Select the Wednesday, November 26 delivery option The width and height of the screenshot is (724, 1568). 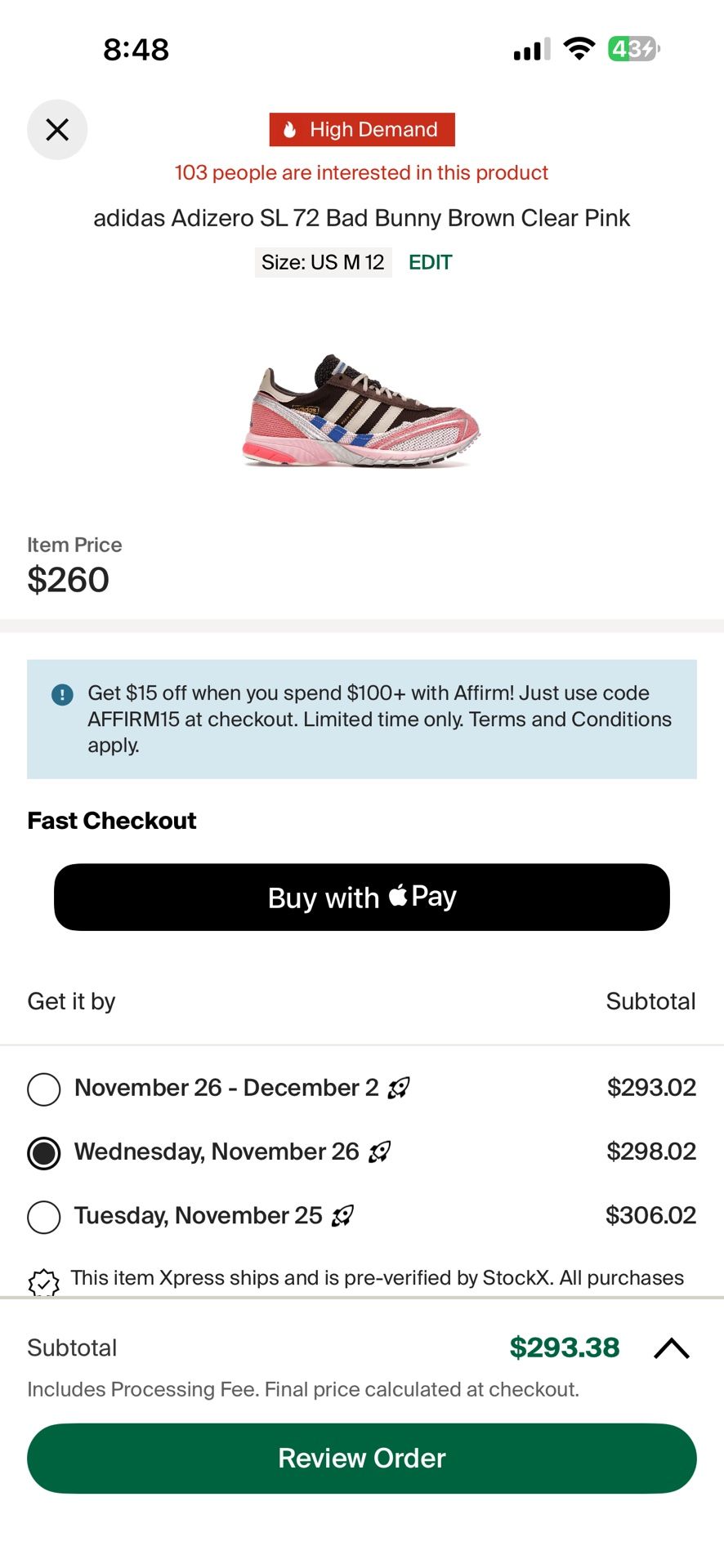[44, 1152]
